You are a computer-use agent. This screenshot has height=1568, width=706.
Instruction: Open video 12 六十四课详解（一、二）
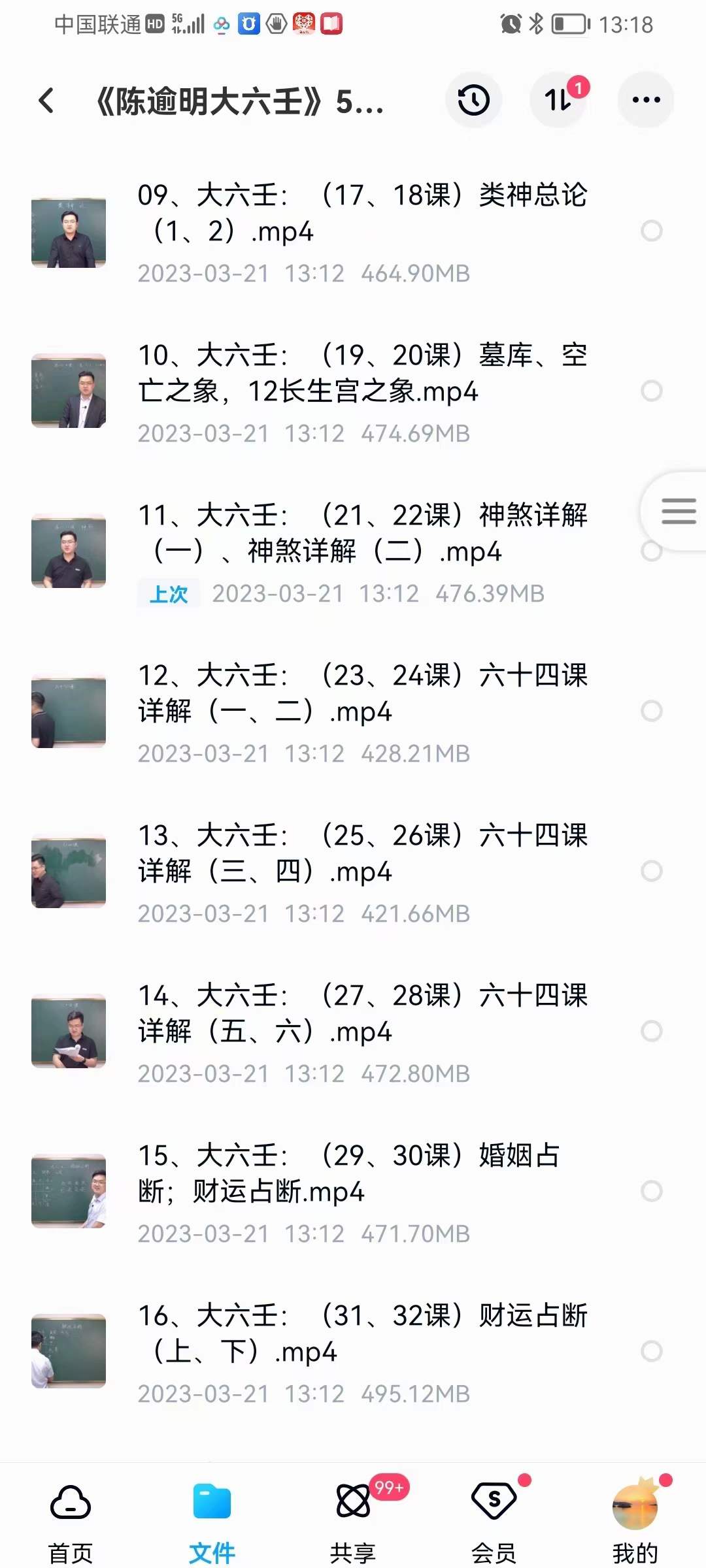tap(361, 694)
